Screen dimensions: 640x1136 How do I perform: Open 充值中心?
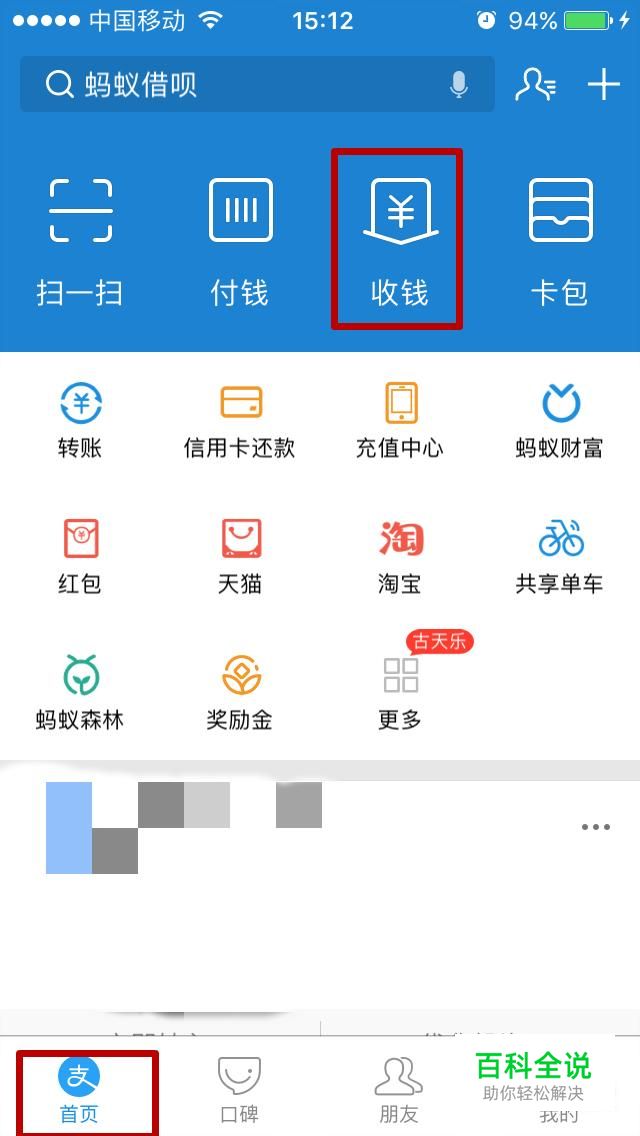coord(400,420)
